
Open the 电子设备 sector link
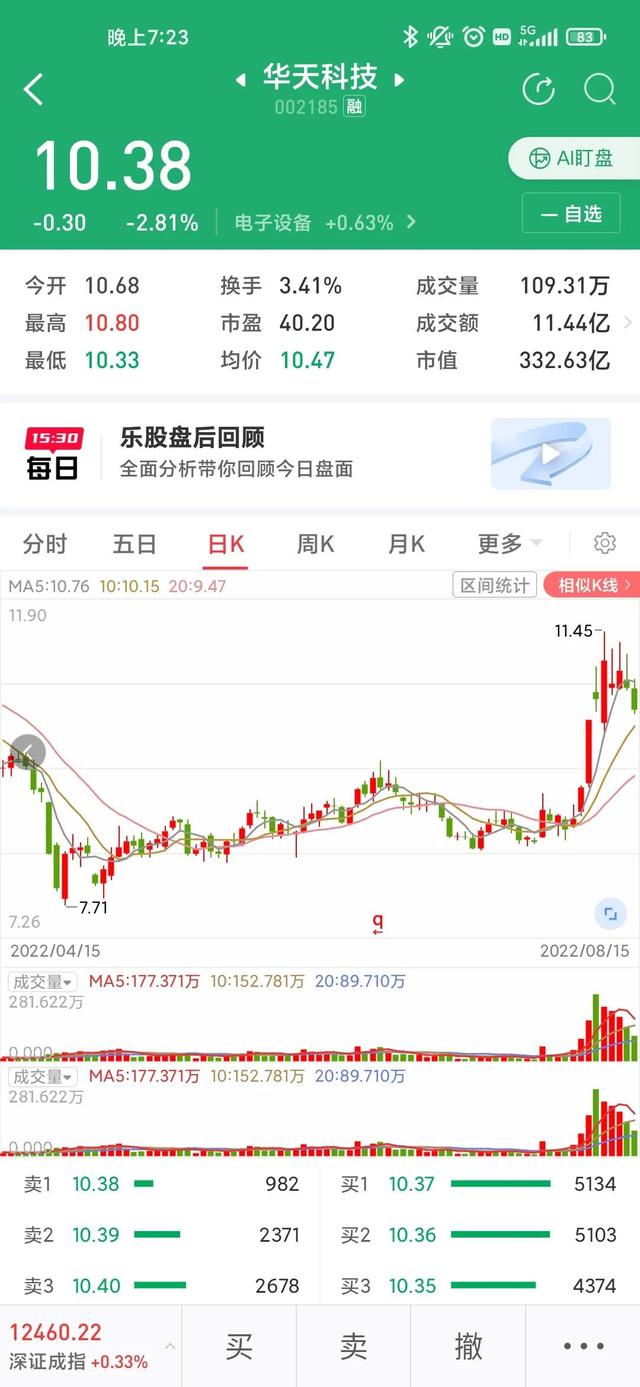pos(326,223)
